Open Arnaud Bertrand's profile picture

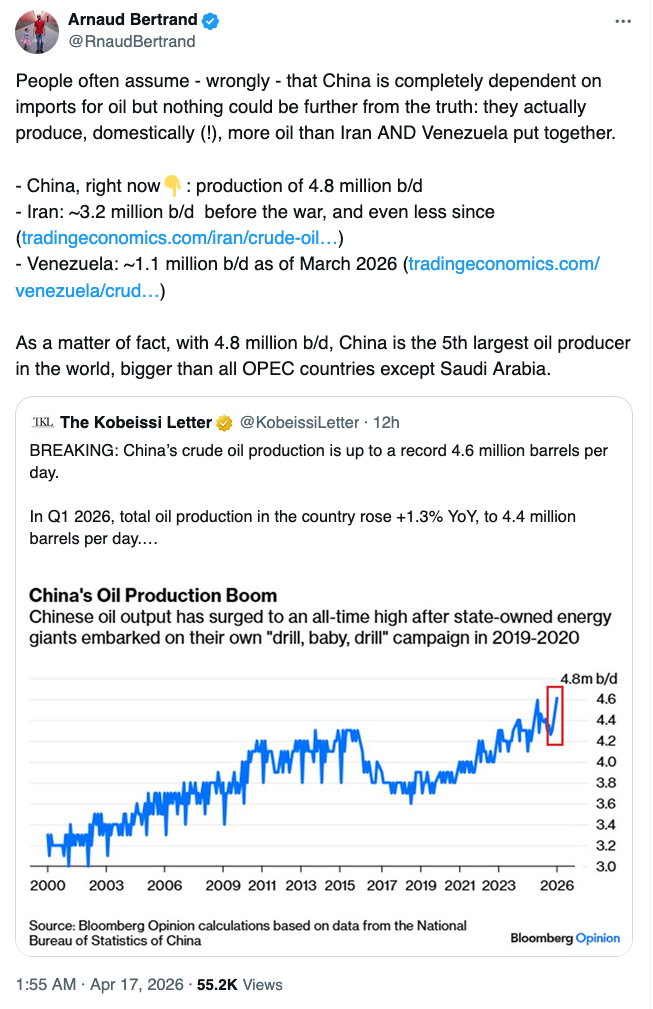[35, 32]
